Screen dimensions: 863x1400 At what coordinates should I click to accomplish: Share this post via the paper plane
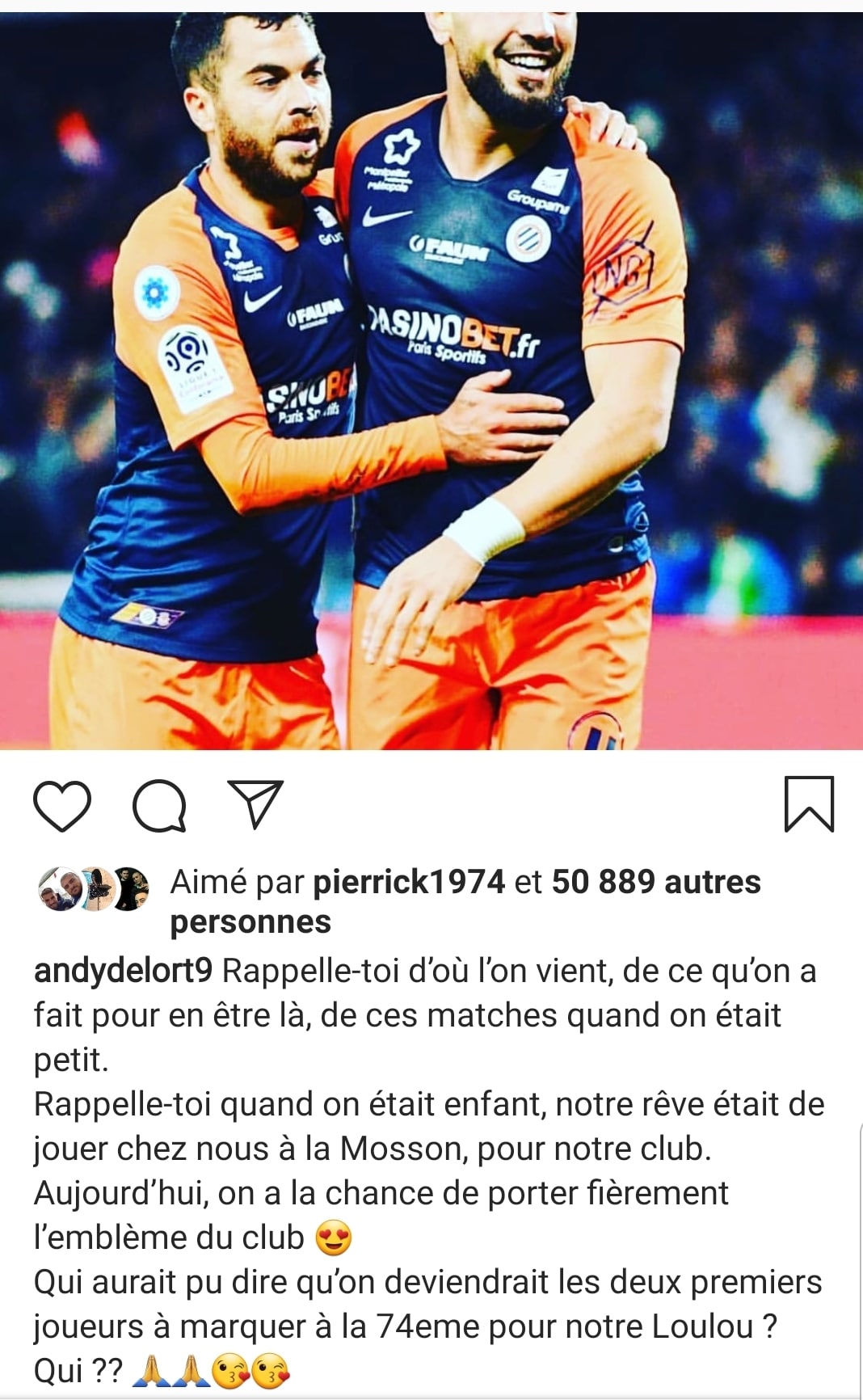pos(255,803)
